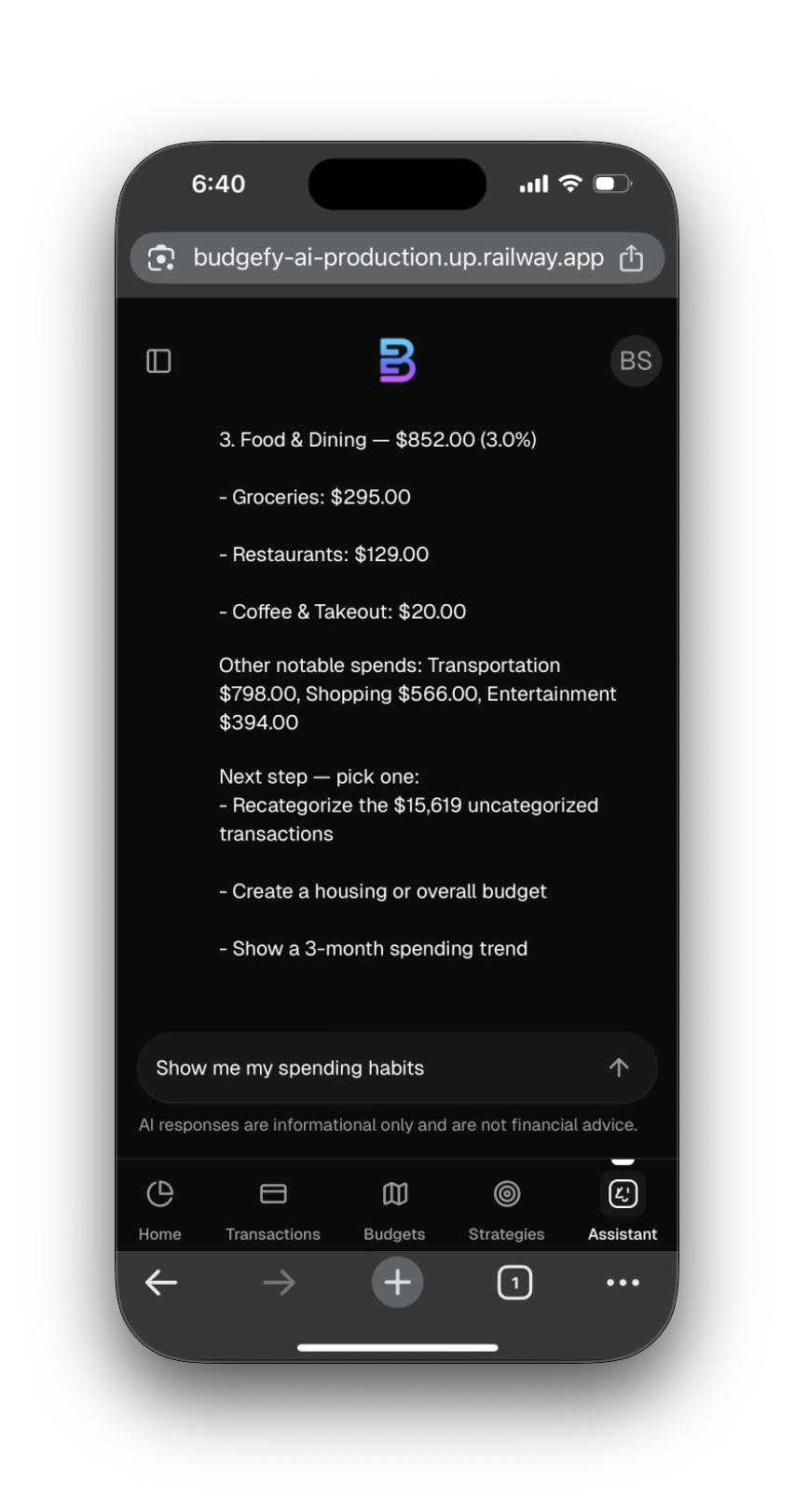This screenshot has height=1512, width=794.
Task: Select the Transactions icon in bottom navigation
Action: [x=273, y=1194]
